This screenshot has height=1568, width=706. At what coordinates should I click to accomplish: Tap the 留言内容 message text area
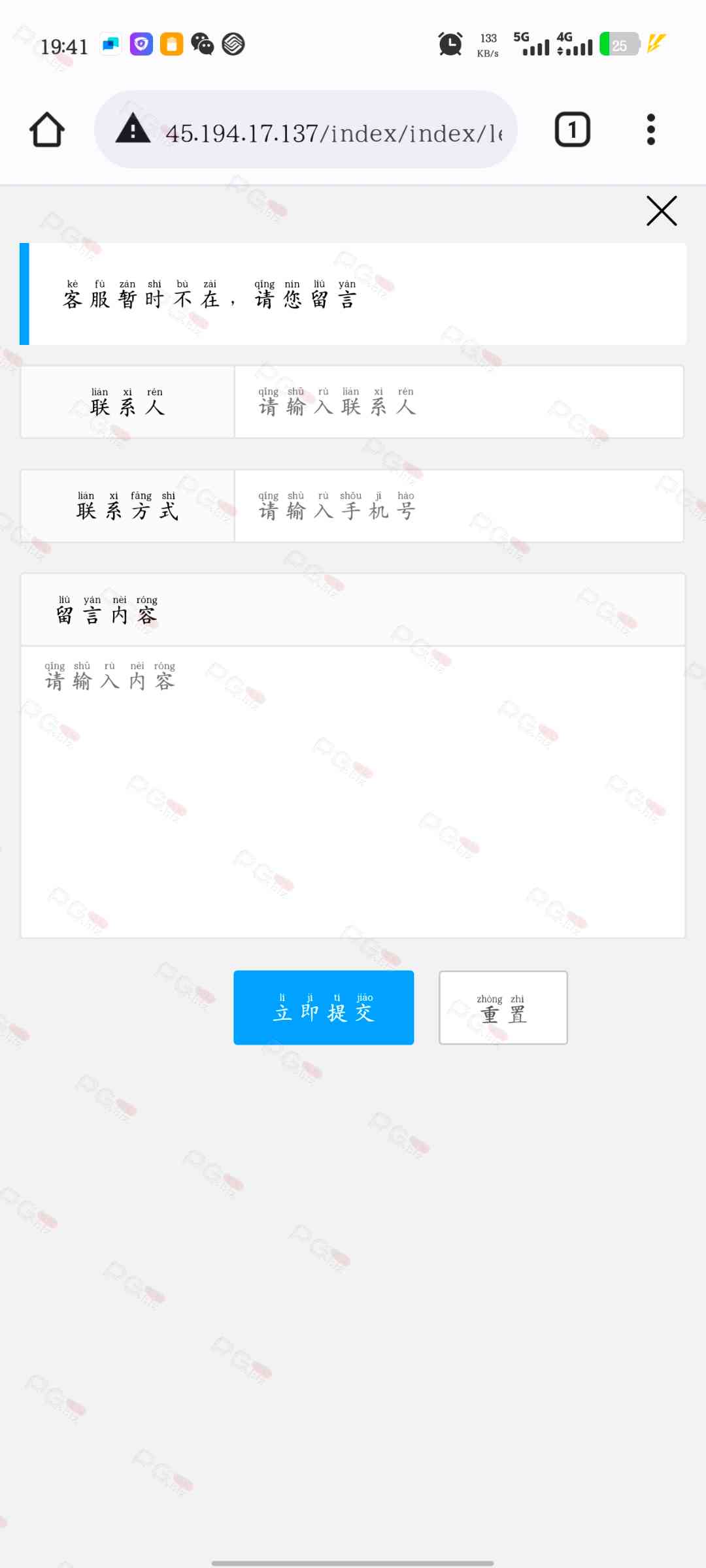tap(353, 791)
